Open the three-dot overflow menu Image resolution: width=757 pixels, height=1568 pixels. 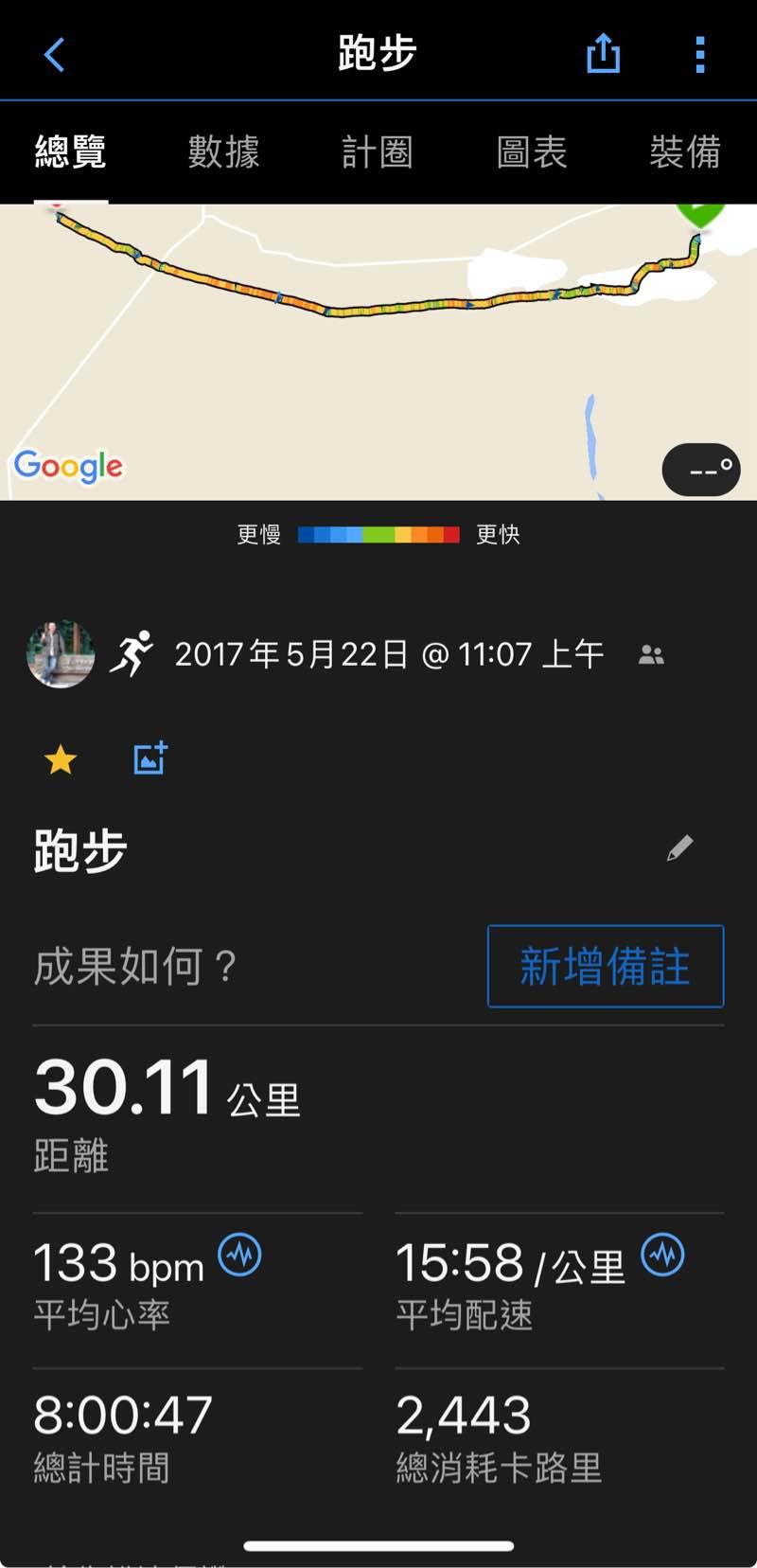700,55
